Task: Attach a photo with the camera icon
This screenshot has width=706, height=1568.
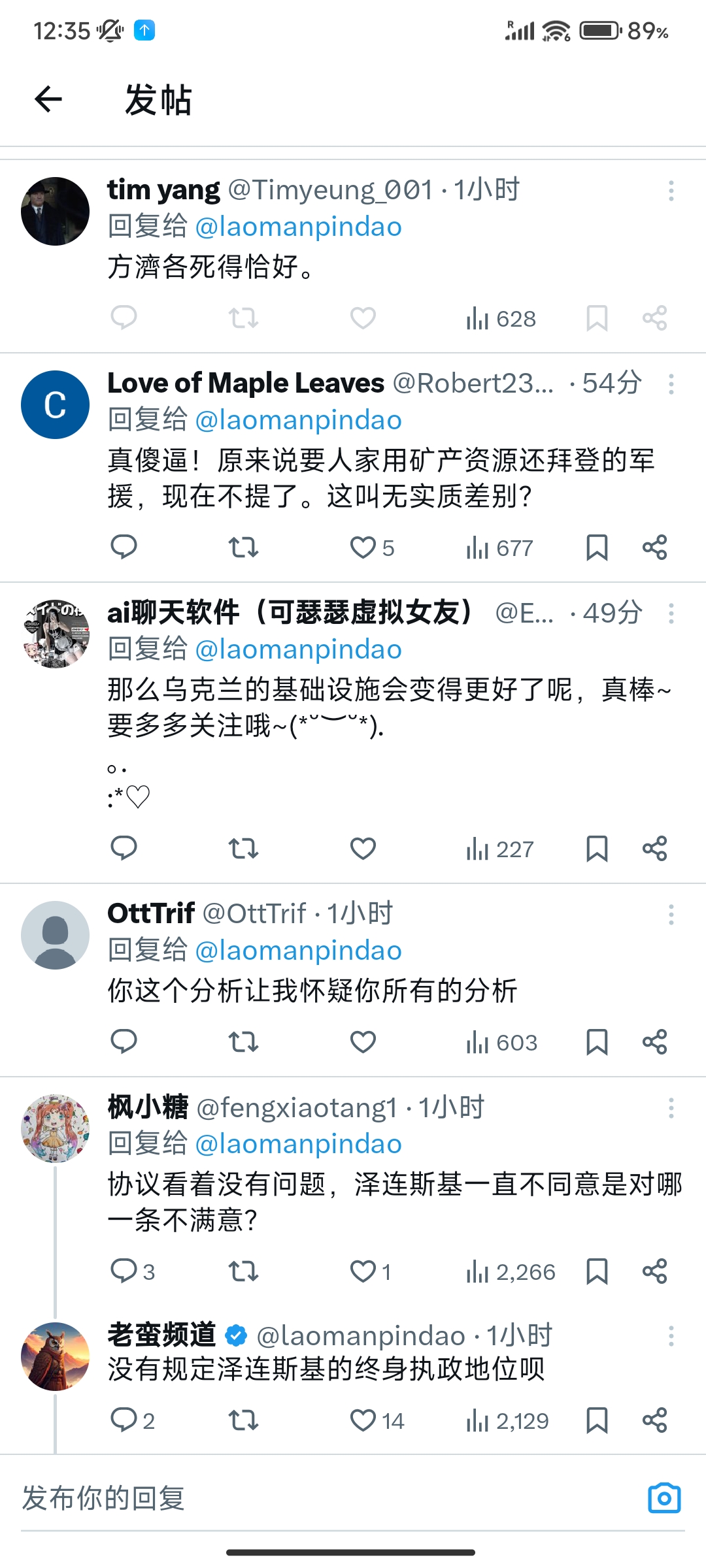Action: (664, 1498)
